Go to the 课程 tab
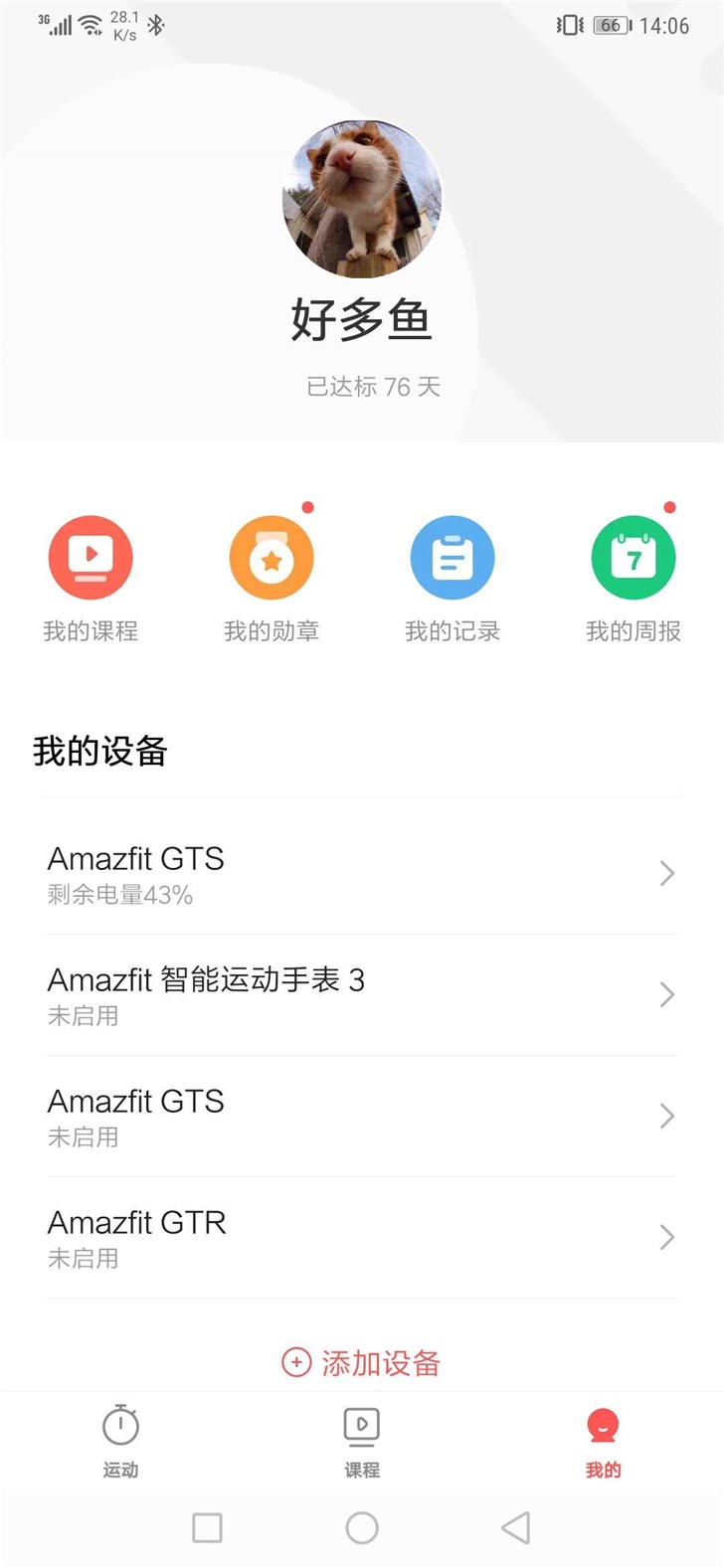The height and width of the screenshot is (1568, 724). click(x=362, y=1441)
